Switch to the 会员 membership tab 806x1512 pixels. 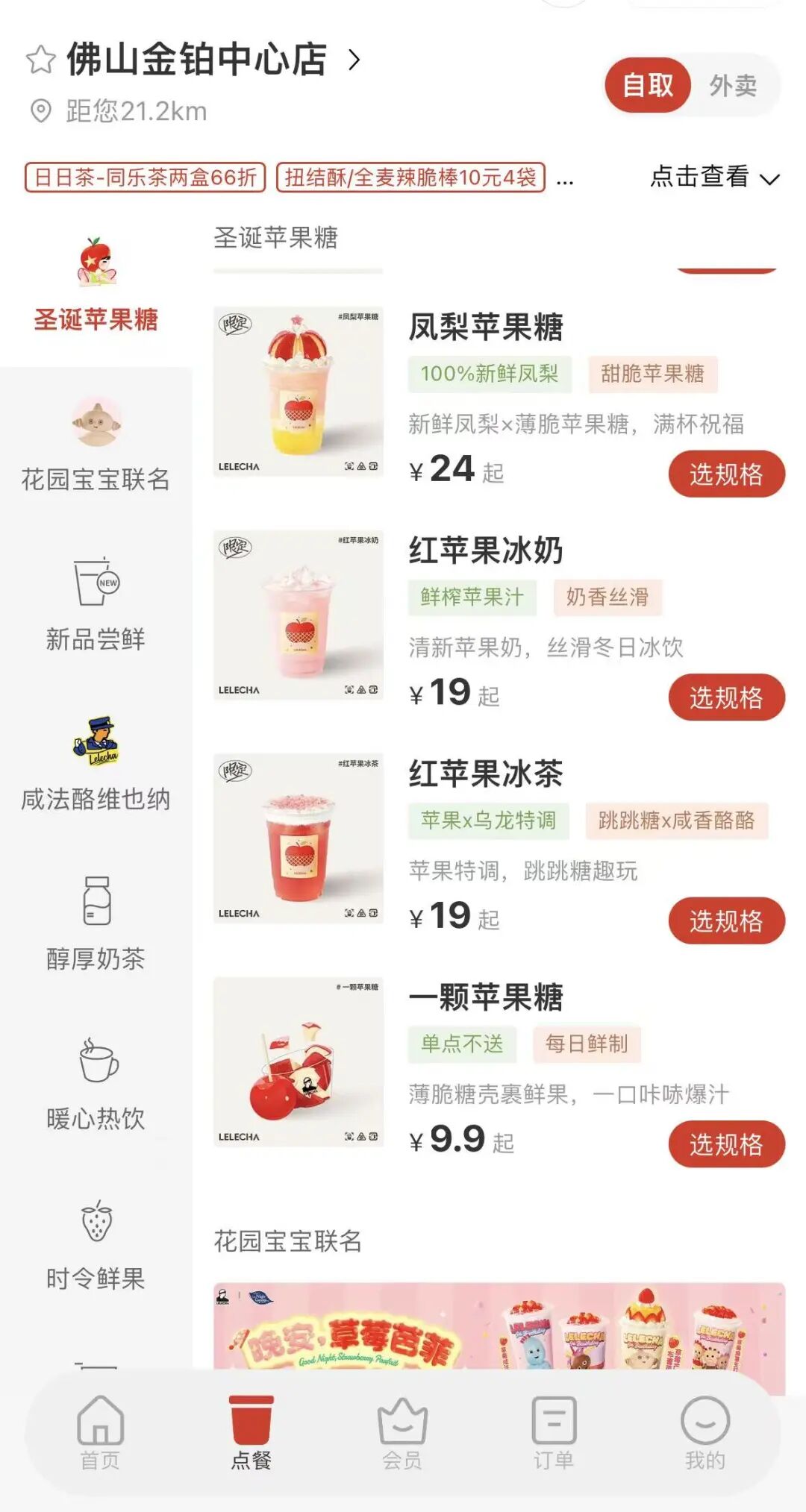pyautogui.click(x=402, y=1432)
